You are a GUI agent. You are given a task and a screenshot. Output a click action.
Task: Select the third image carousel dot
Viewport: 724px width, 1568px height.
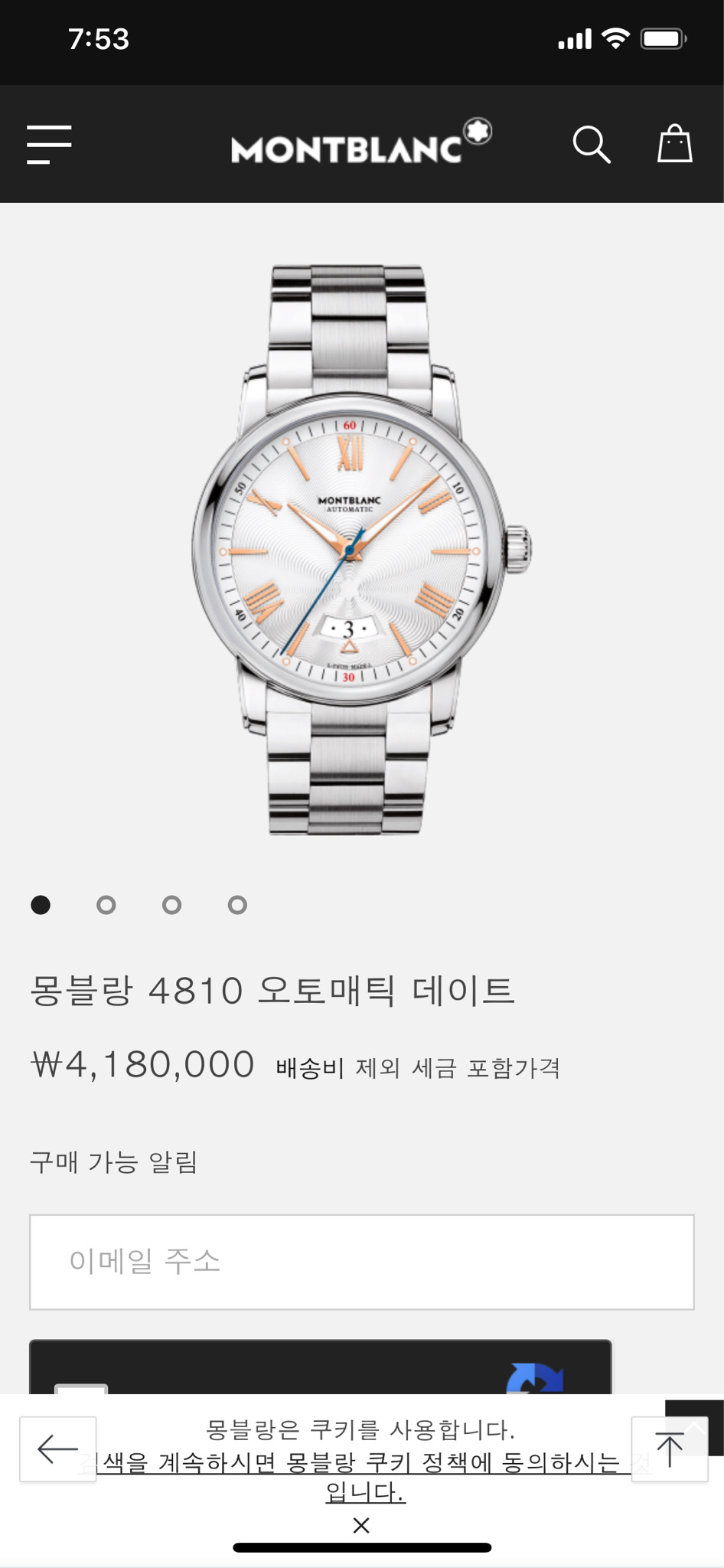pyautogui.click(x=171, y=905)
